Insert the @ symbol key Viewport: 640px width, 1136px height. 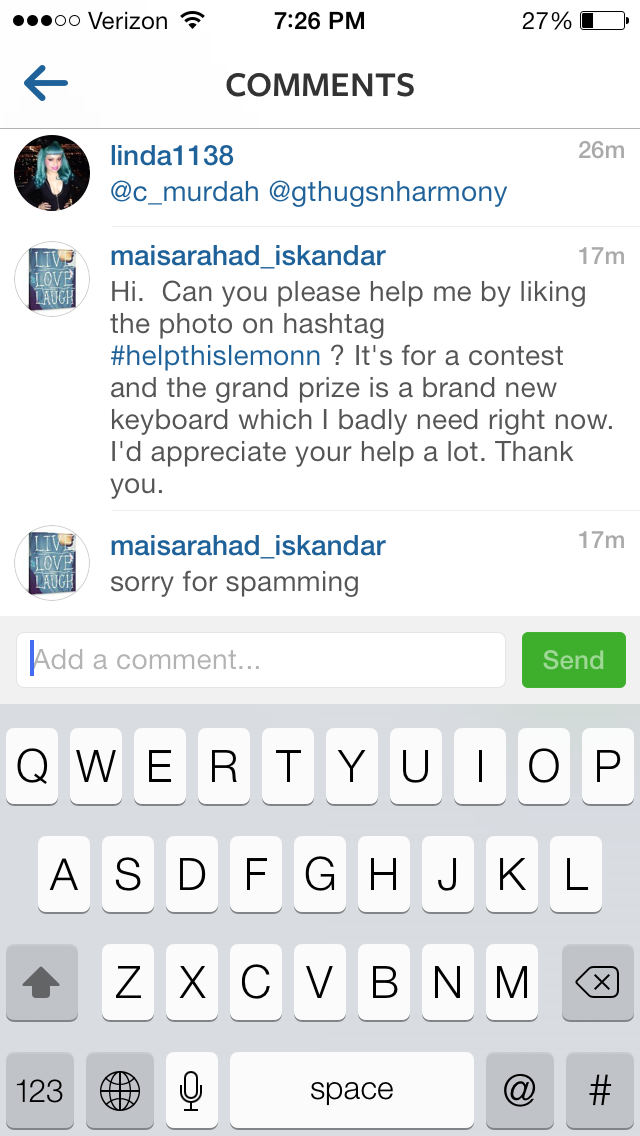(x=519, y=1090)
